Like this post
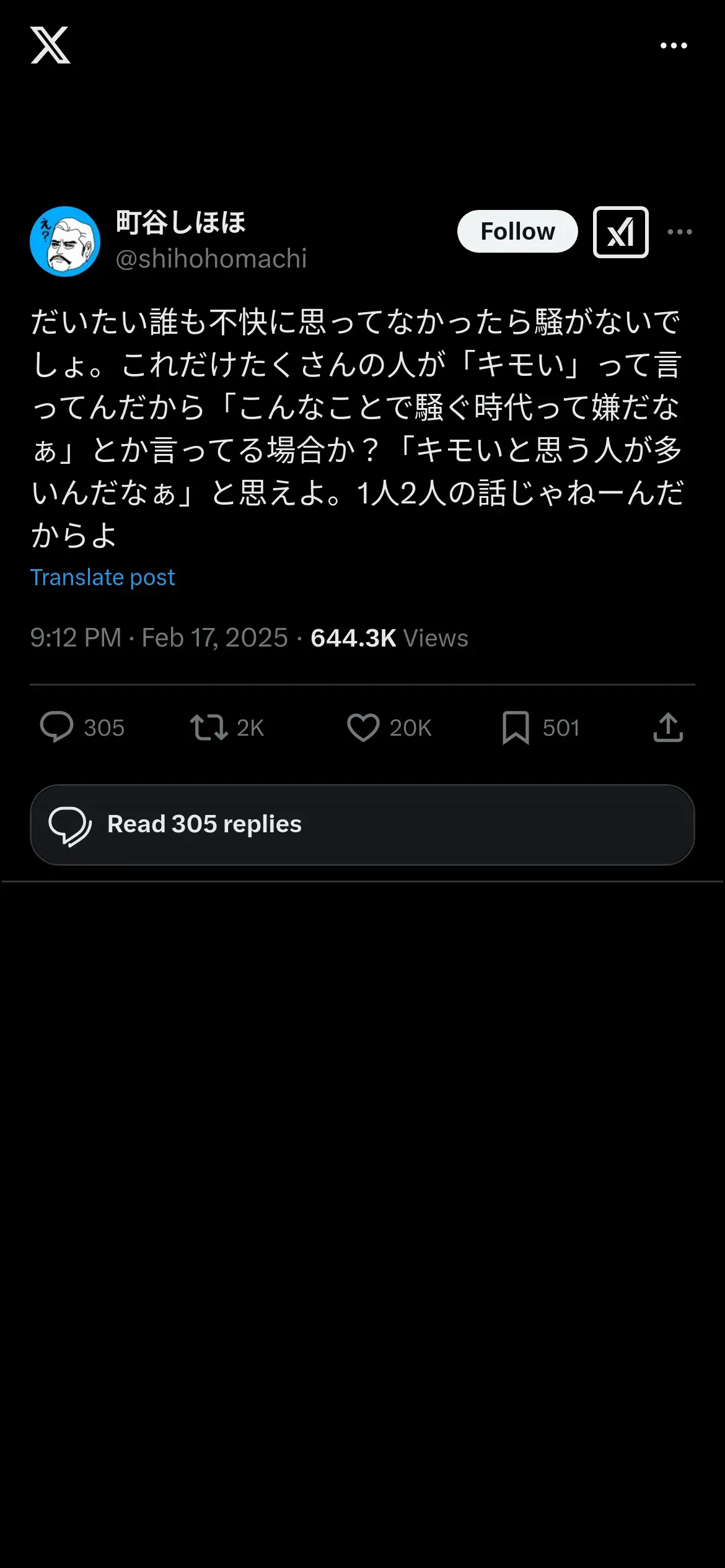This screenshot has width=725, height=1568. point(363,727)
